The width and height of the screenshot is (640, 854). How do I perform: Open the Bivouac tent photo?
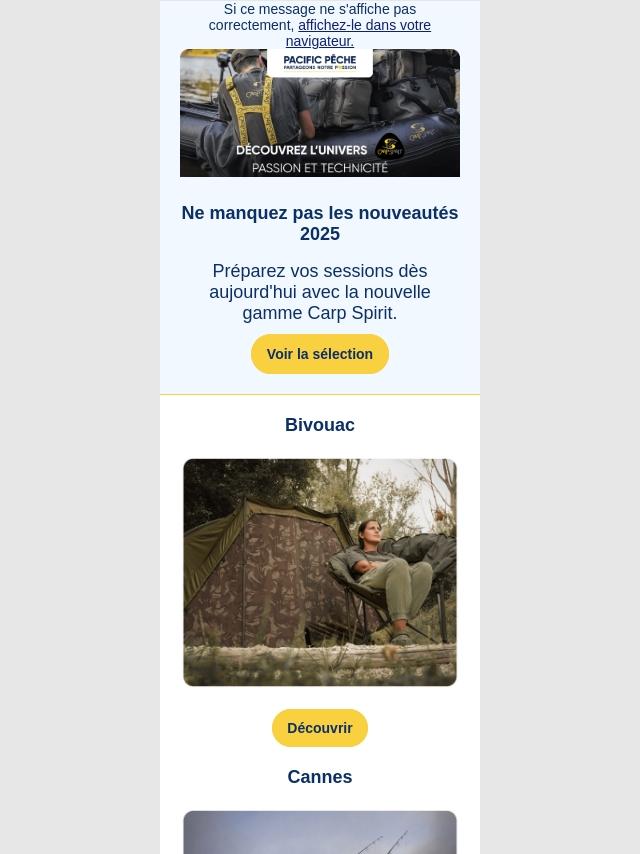point(320,572)
